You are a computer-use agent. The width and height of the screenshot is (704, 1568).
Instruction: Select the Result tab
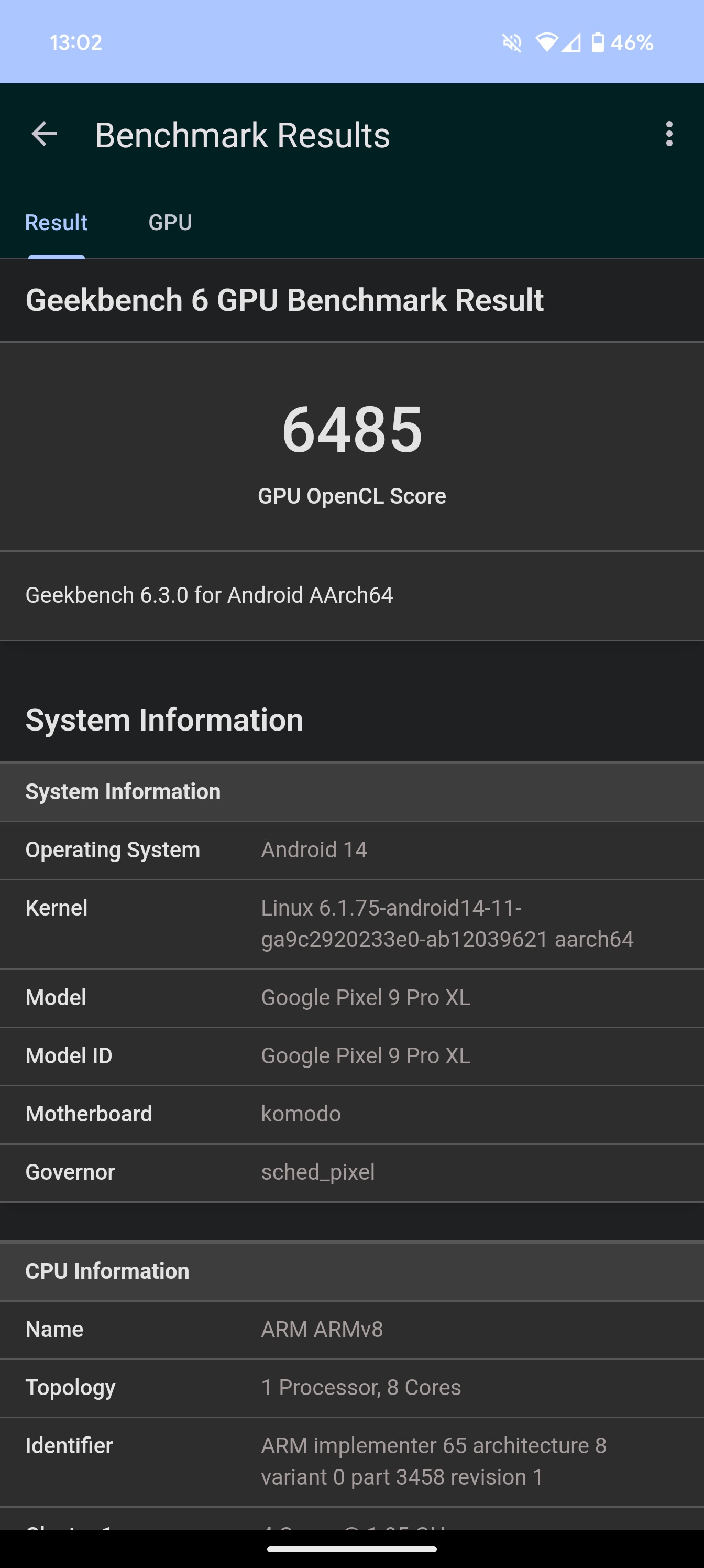point(57,223)
